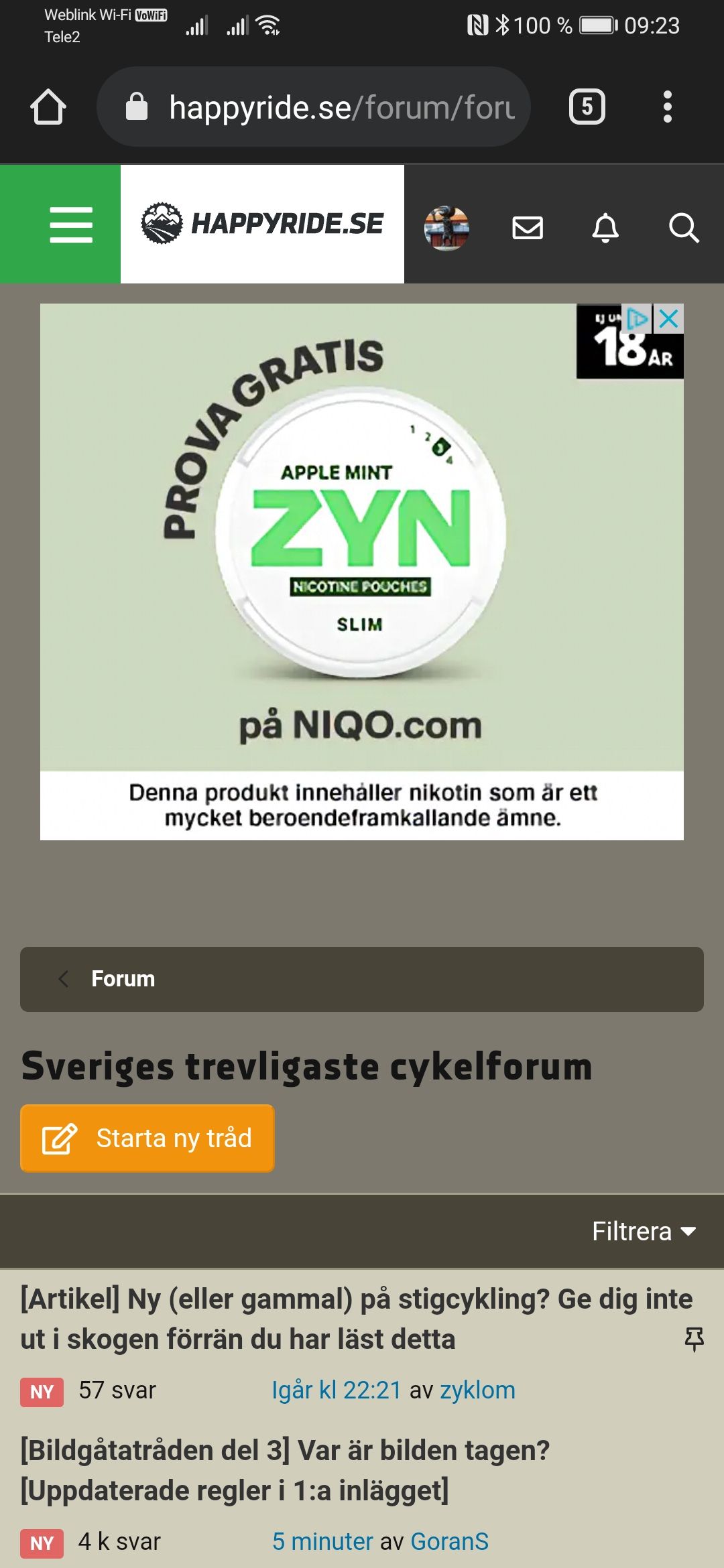This screenshot has width=724, height=1568.
Task: Open the browser tab switcher
Action: pos(587,107)
